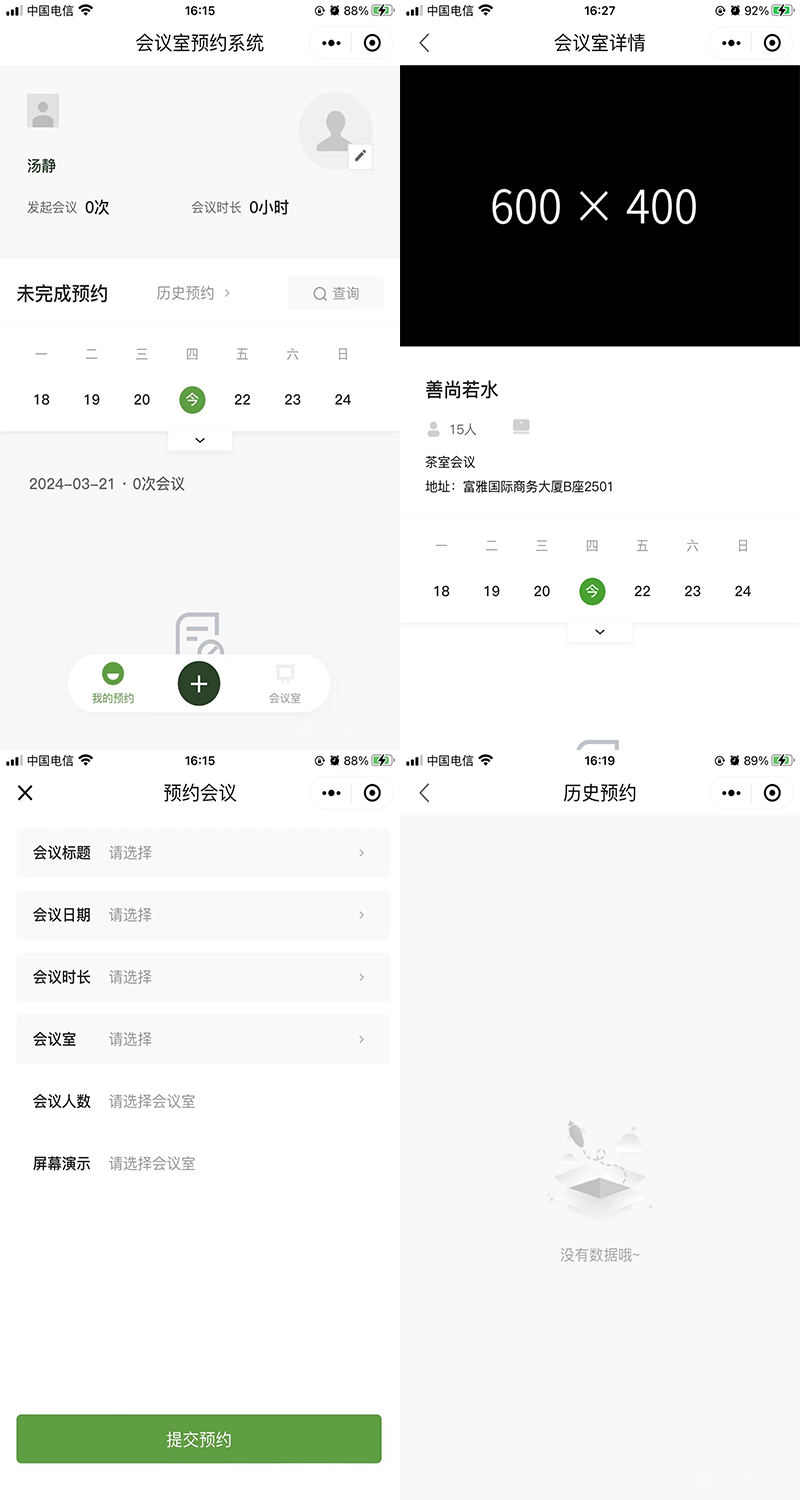Select date 18 on 会议室详情 calendar

click(x=441, y=591)
